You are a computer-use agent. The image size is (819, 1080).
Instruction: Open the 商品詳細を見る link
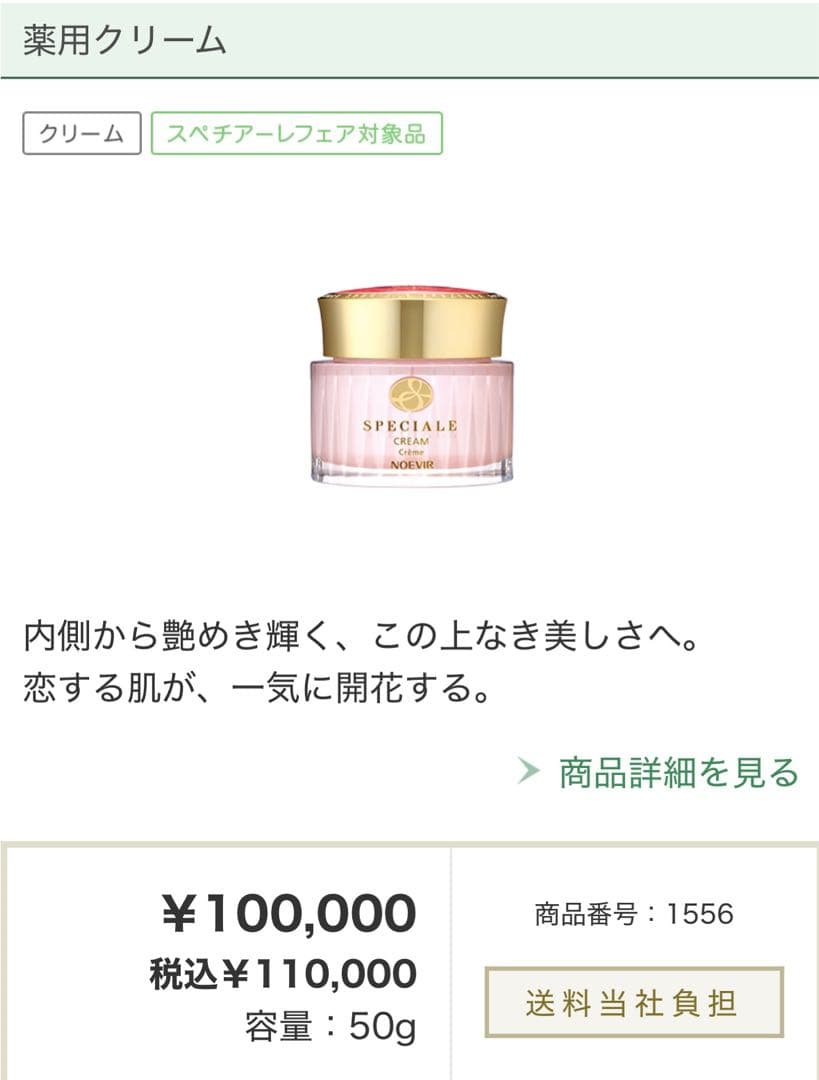pyautogui.click(x=660, y=772)
